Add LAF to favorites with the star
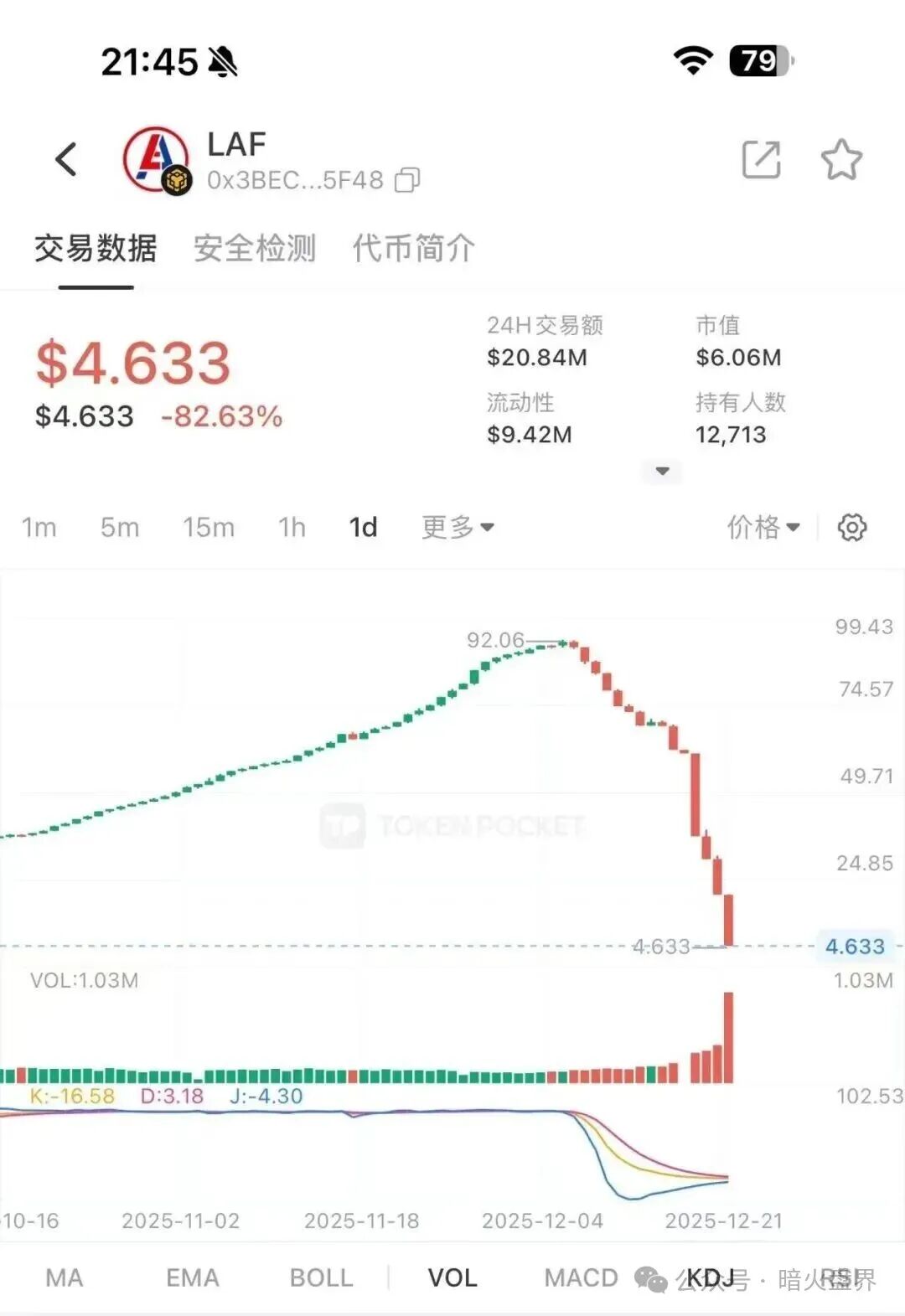 (840, 159)
